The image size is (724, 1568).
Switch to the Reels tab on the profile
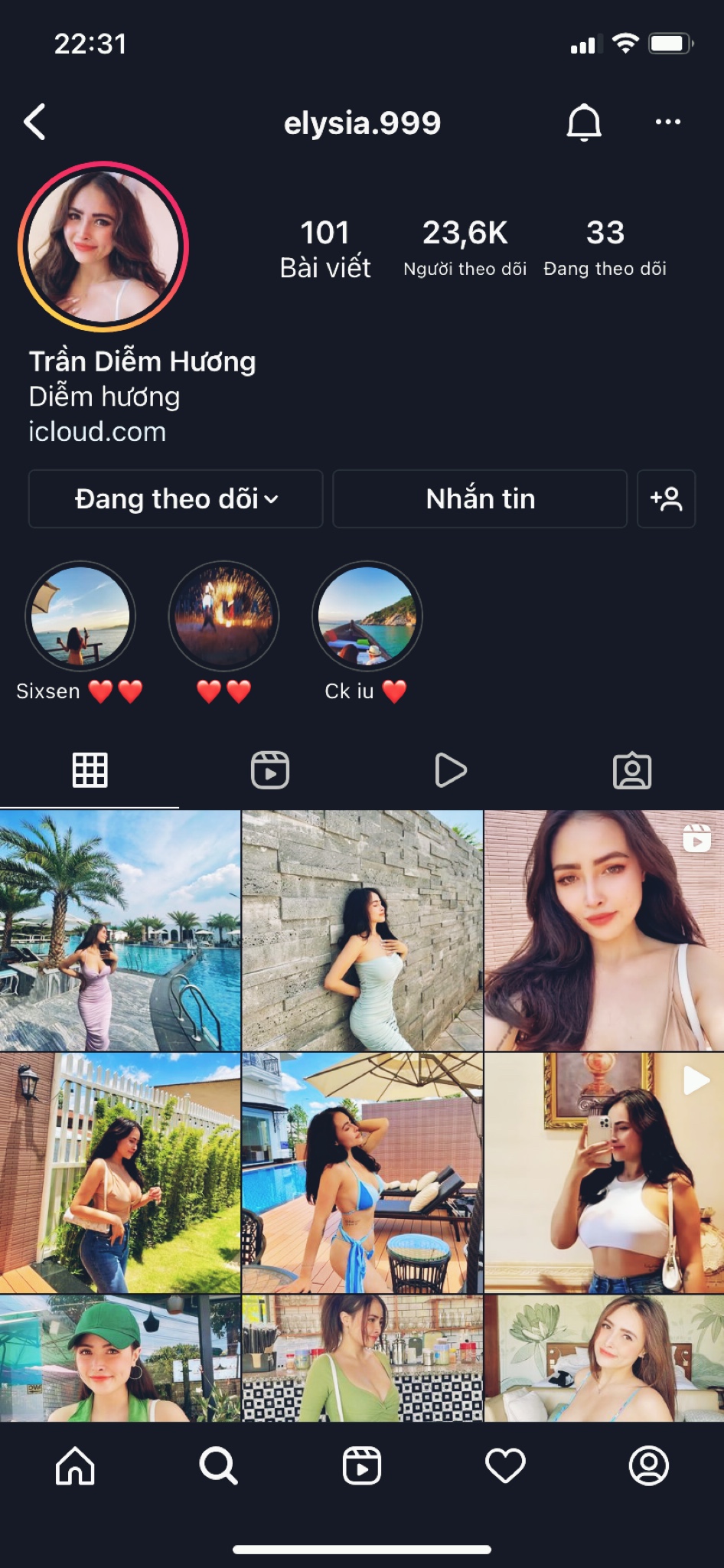[270, 770]
